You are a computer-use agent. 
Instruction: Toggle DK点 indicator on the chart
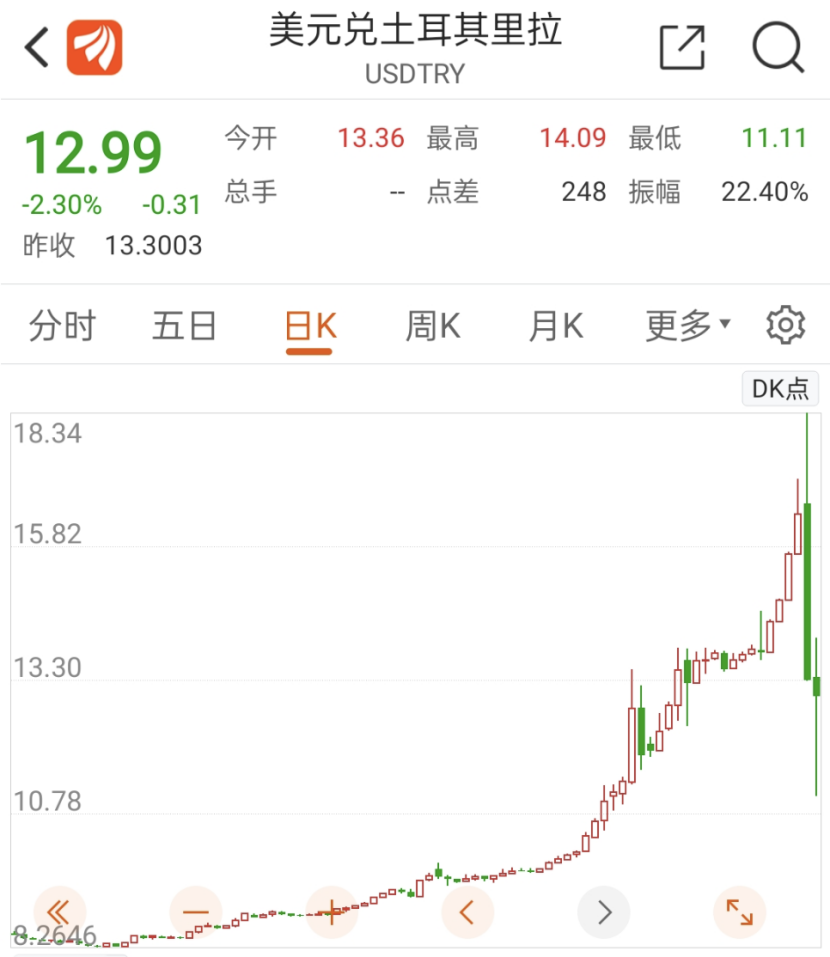(779, 388)
